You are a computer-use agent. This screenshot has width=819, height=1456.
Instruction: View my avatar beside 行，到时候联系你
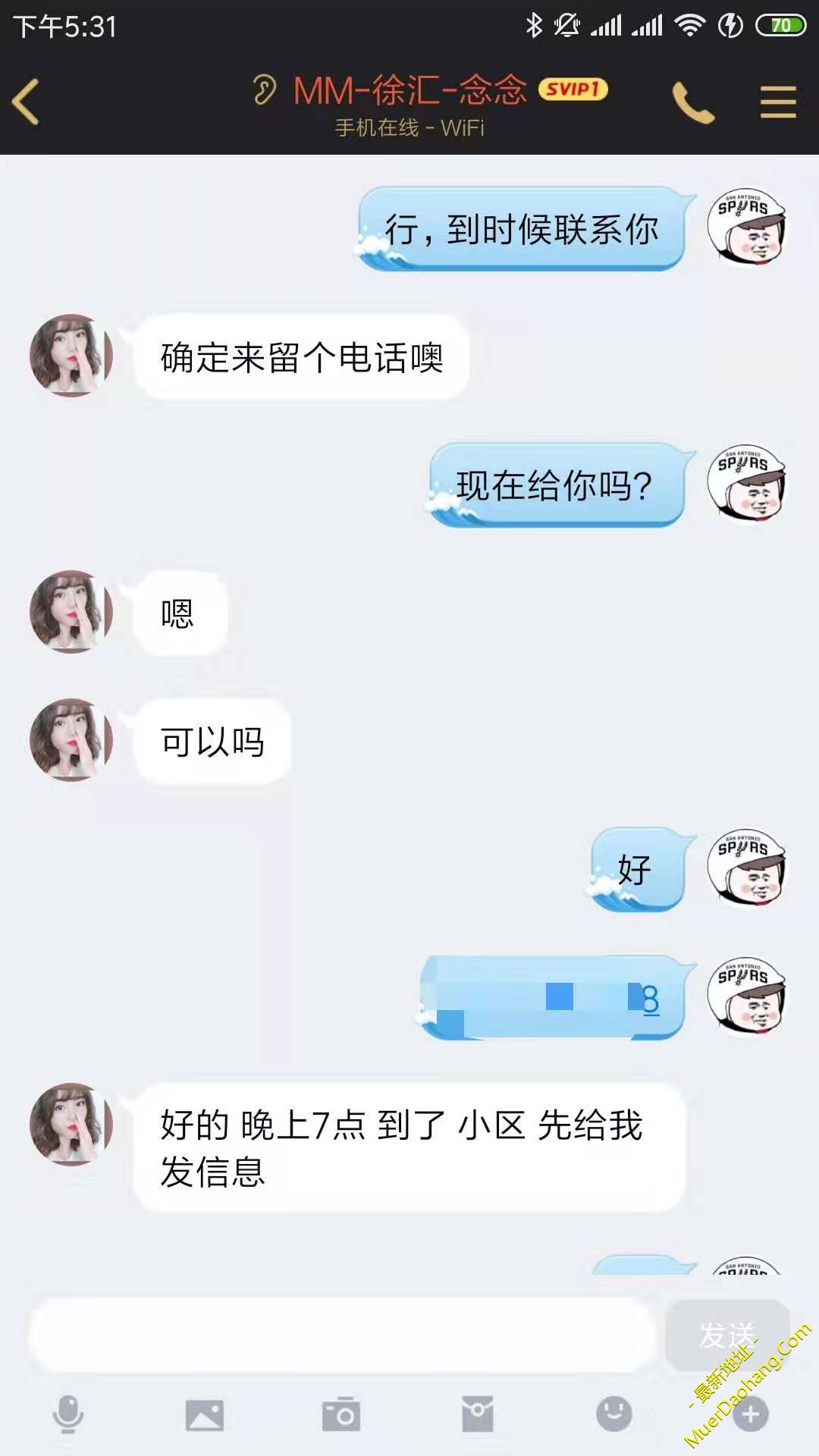746,227
